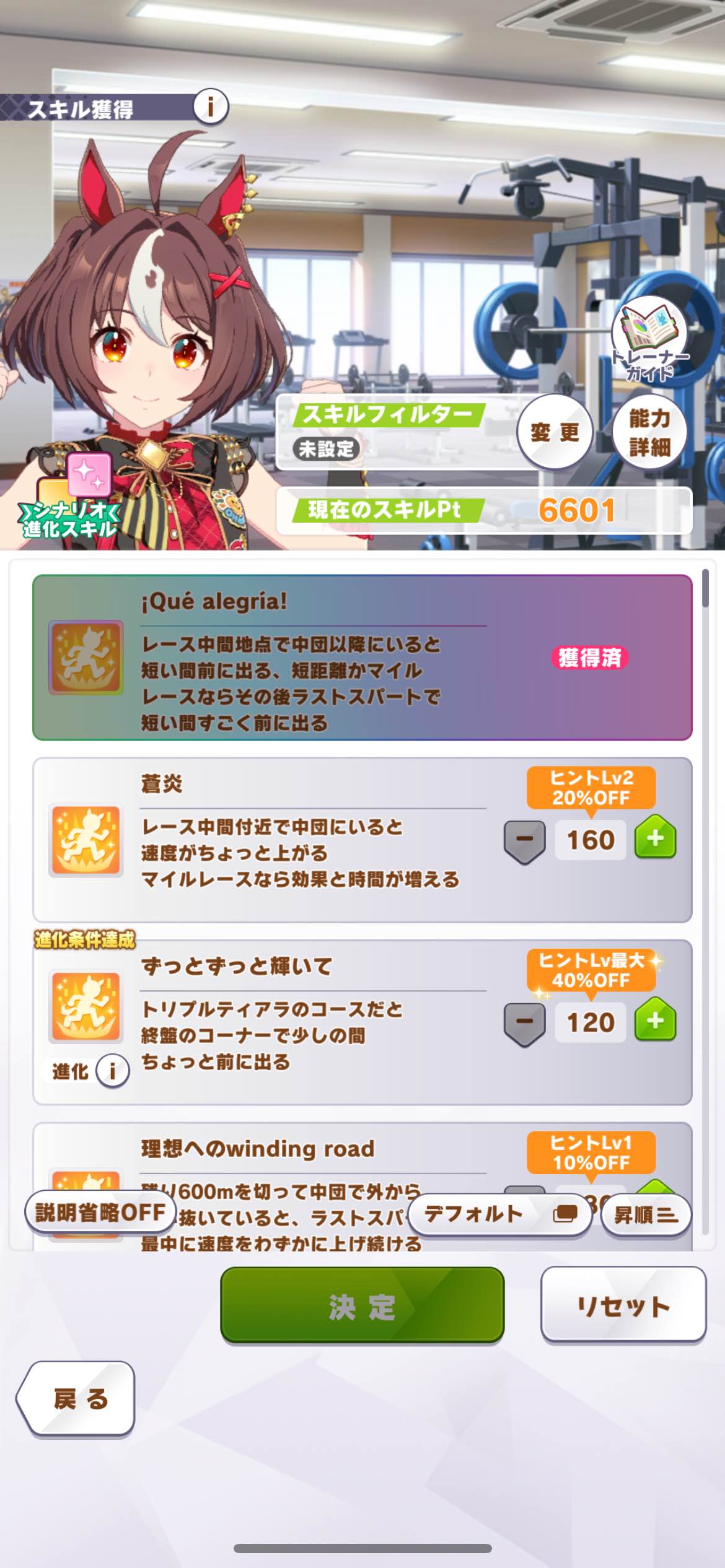Go back with 戻る button

77,1398
